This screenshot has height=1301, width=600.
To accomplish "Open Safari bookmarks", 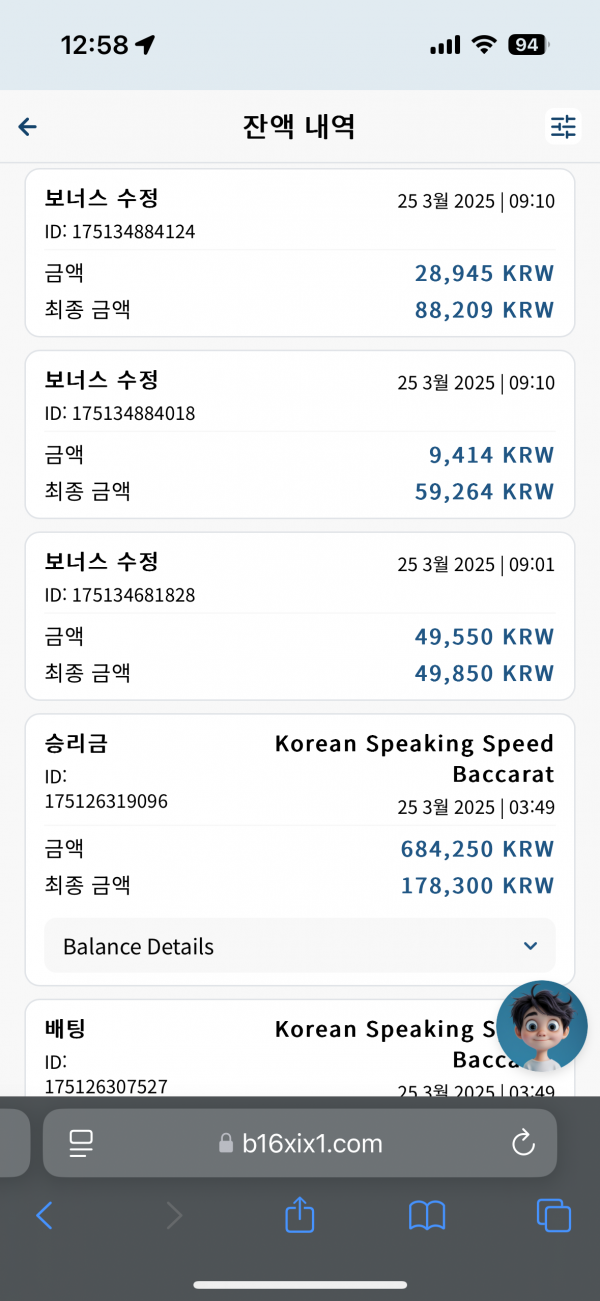I will click(427, 1216).
